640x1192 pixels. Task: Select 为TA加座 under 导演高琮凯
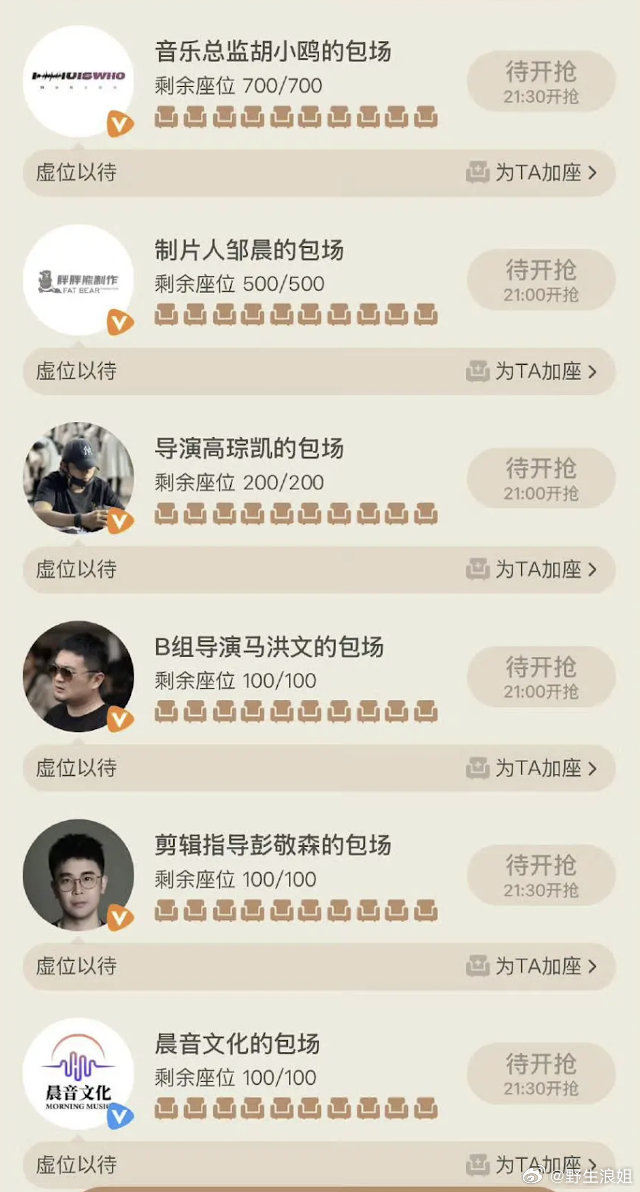(531, 569)
